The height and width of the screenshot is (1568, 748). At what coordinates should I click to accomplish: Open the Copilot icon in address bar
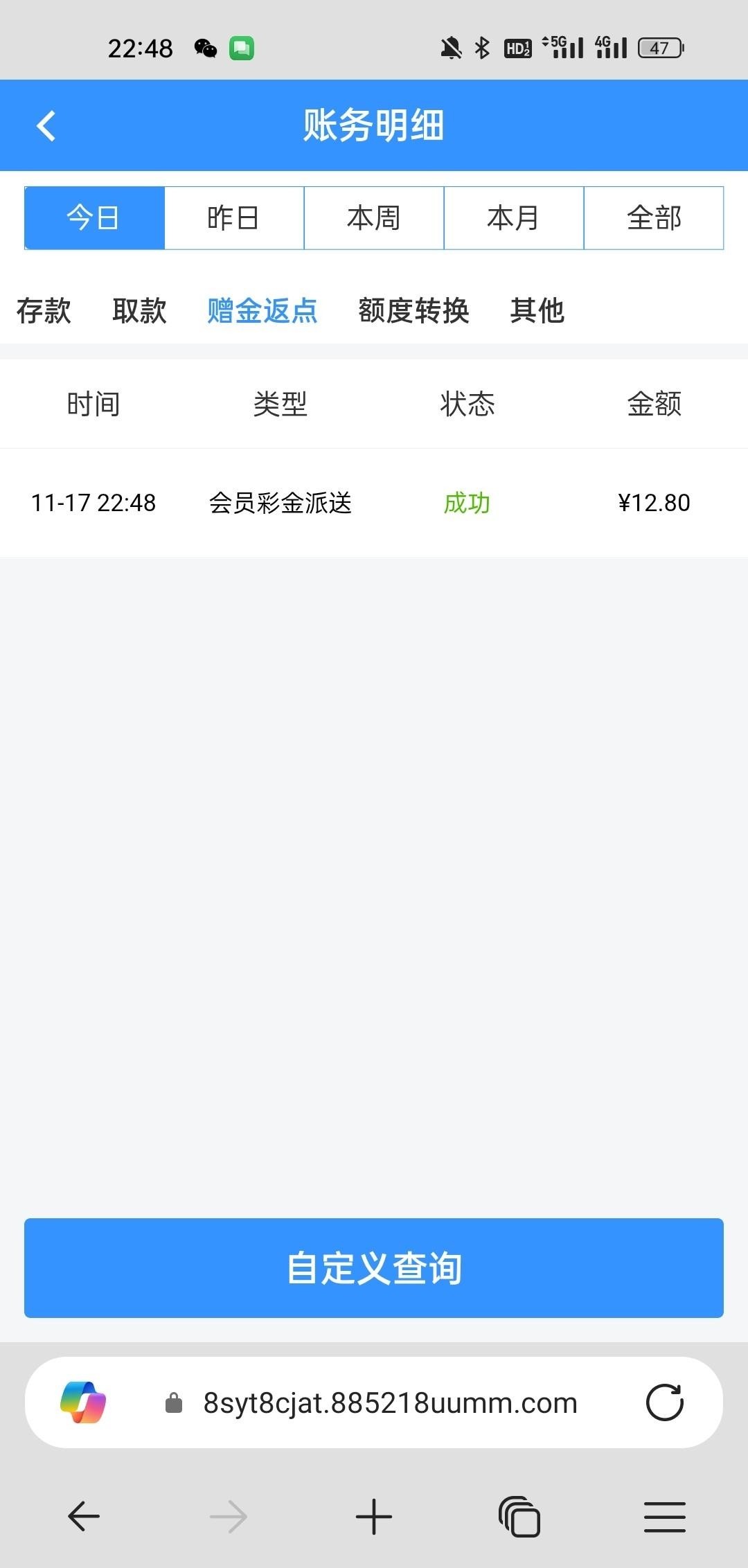[x=83, y=1402]
